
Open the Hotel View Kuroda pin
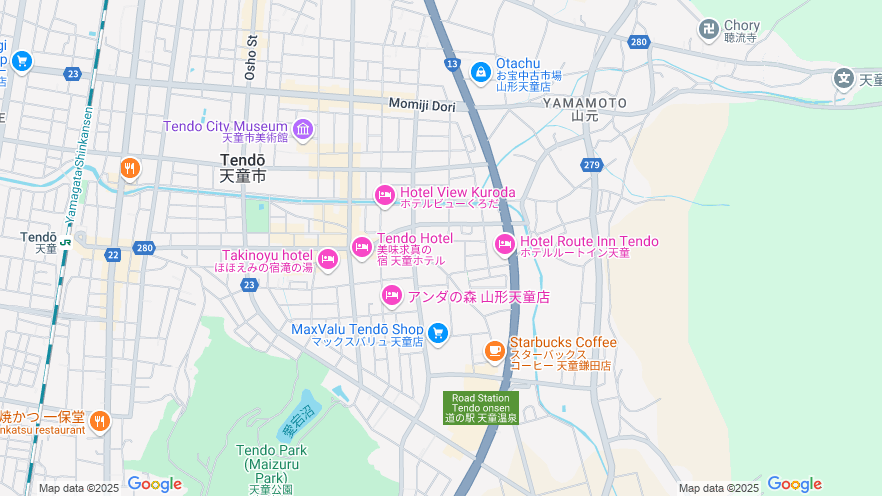[x=385, y=196]
